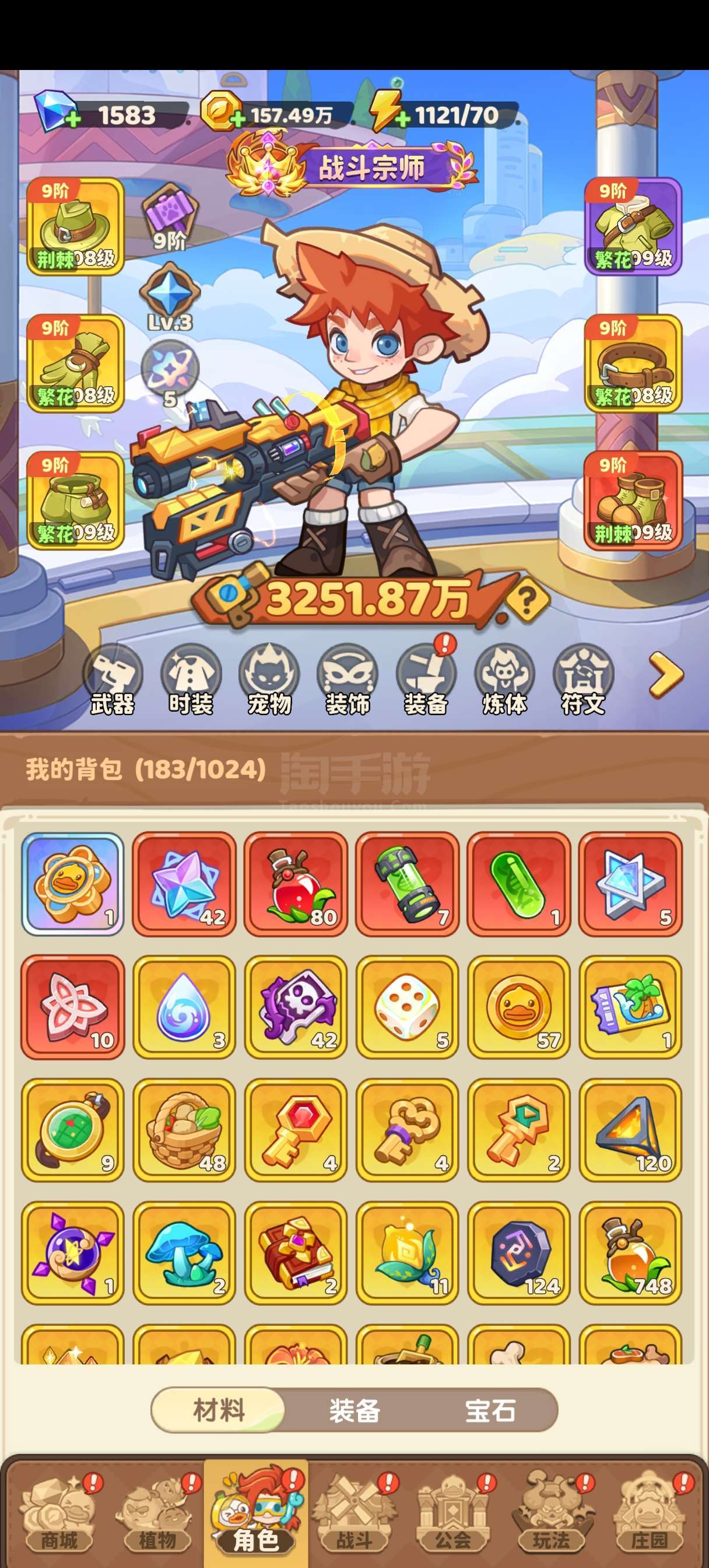
Task: Add more diamonds via plus icon
Action: [x=72, y=120]
